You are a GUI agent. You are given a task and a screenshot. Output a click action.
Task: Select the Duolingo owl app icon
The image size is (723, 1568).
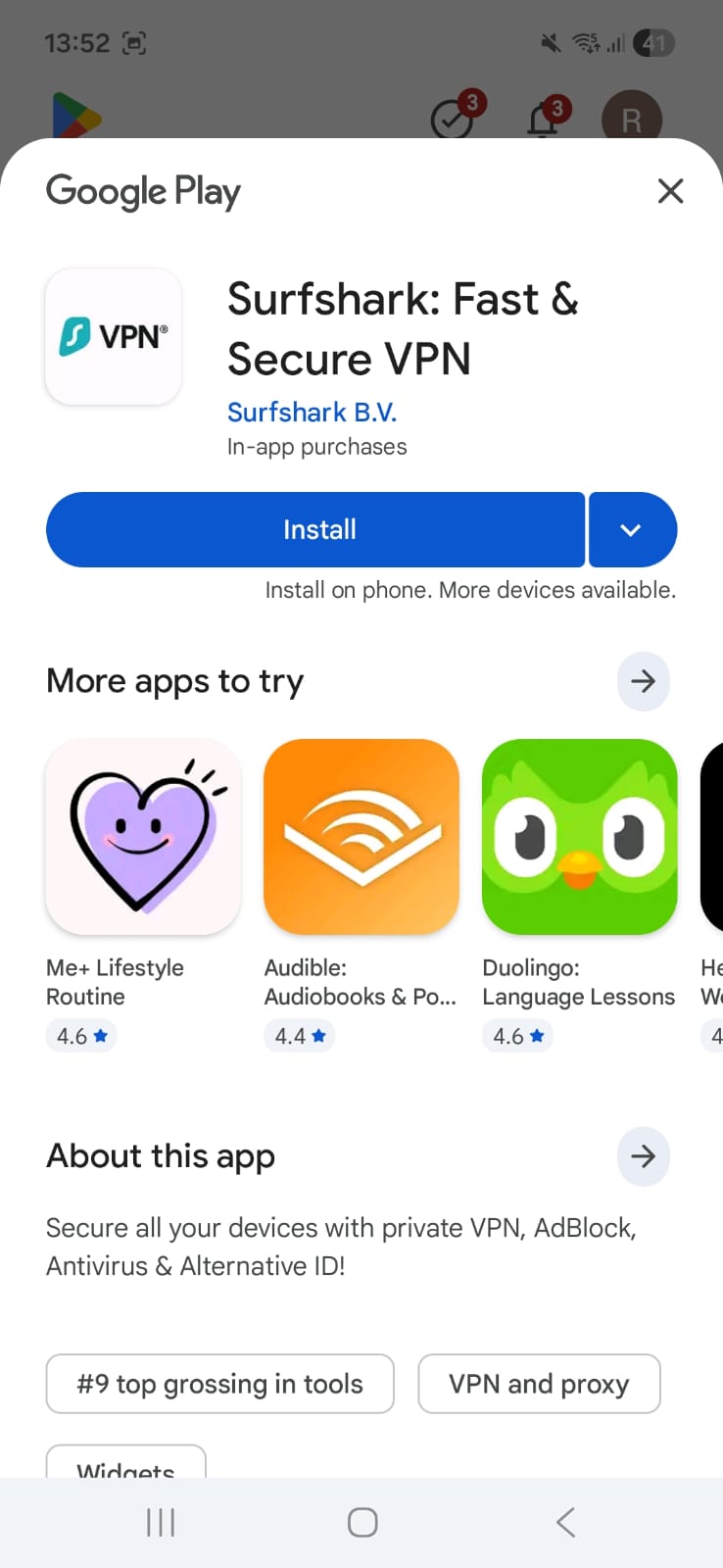coord(579,837)
